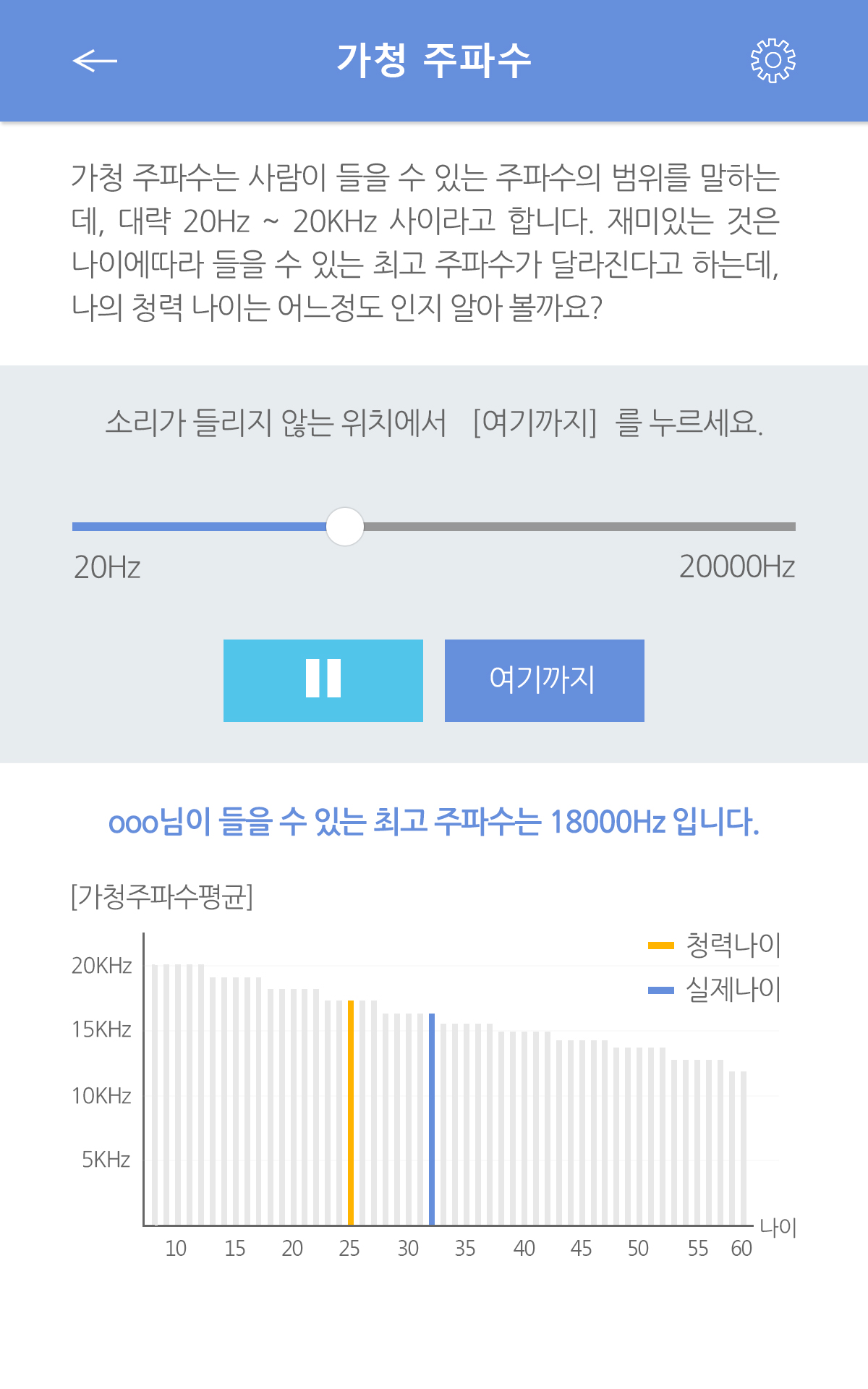
Task: Pause the frequency sound playback
Action: point(323,680)
